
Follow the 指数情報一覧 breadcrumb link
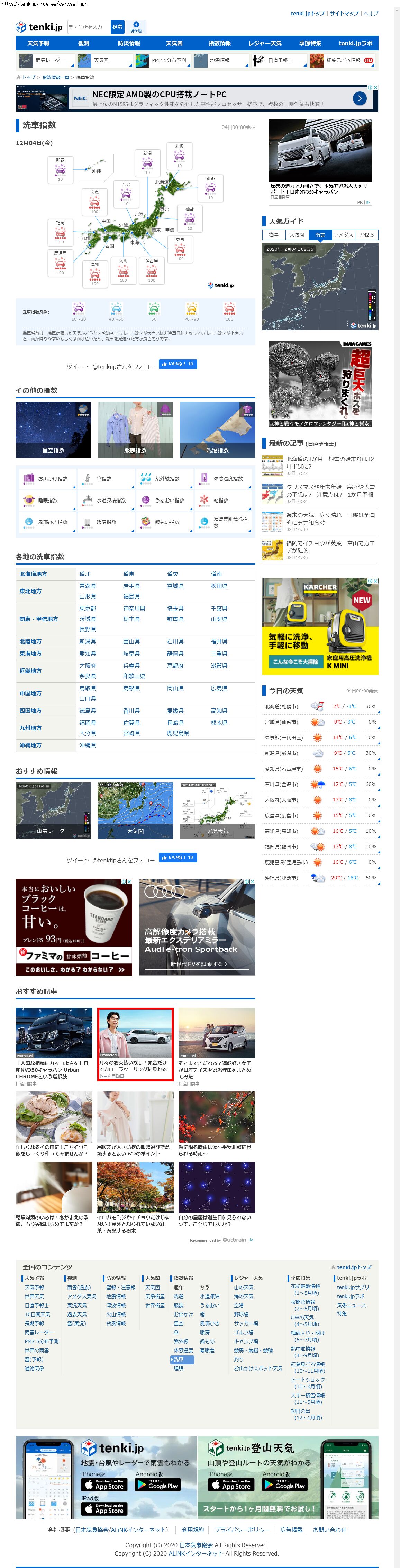(55, 77)
